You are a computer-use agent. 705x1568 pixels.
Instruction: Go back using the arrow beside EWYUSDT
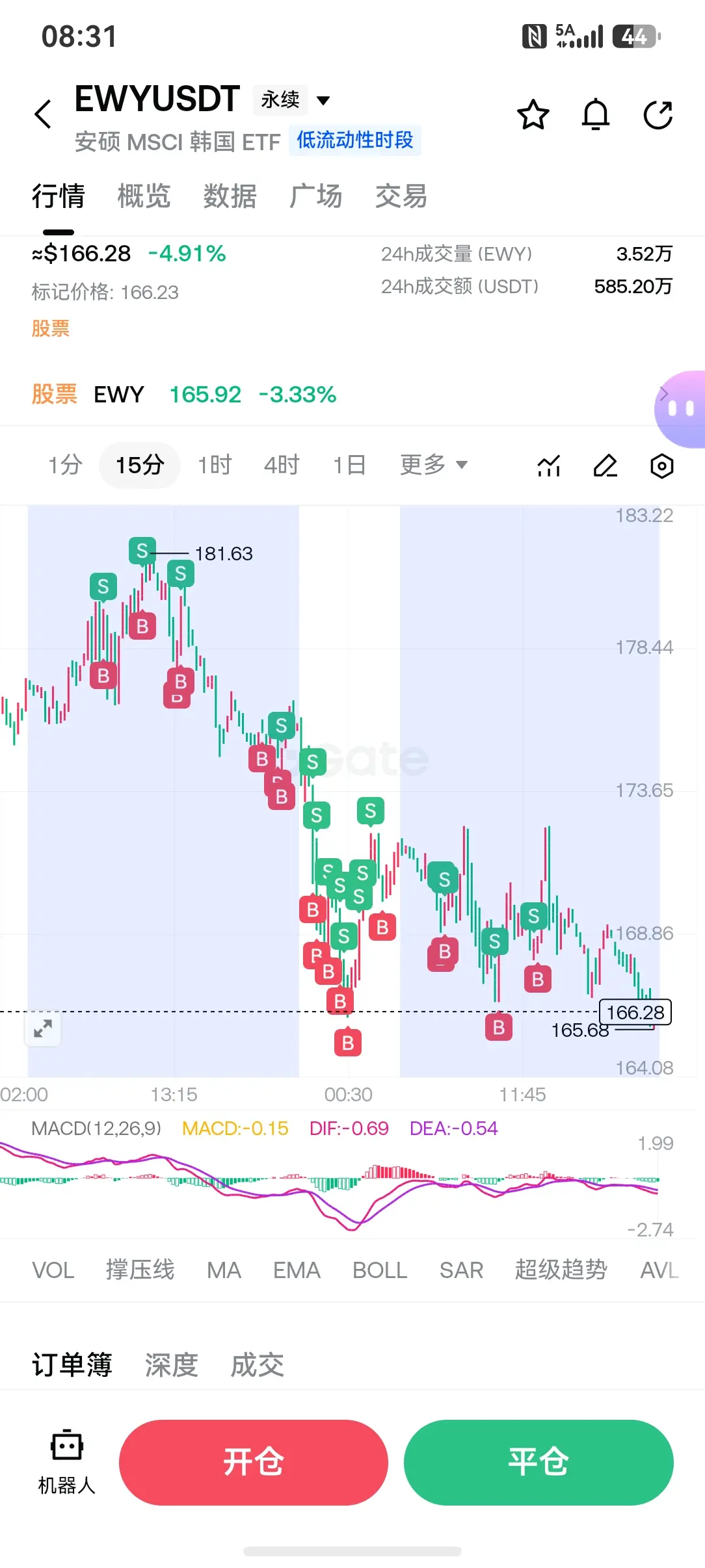[x=43, y=114]
